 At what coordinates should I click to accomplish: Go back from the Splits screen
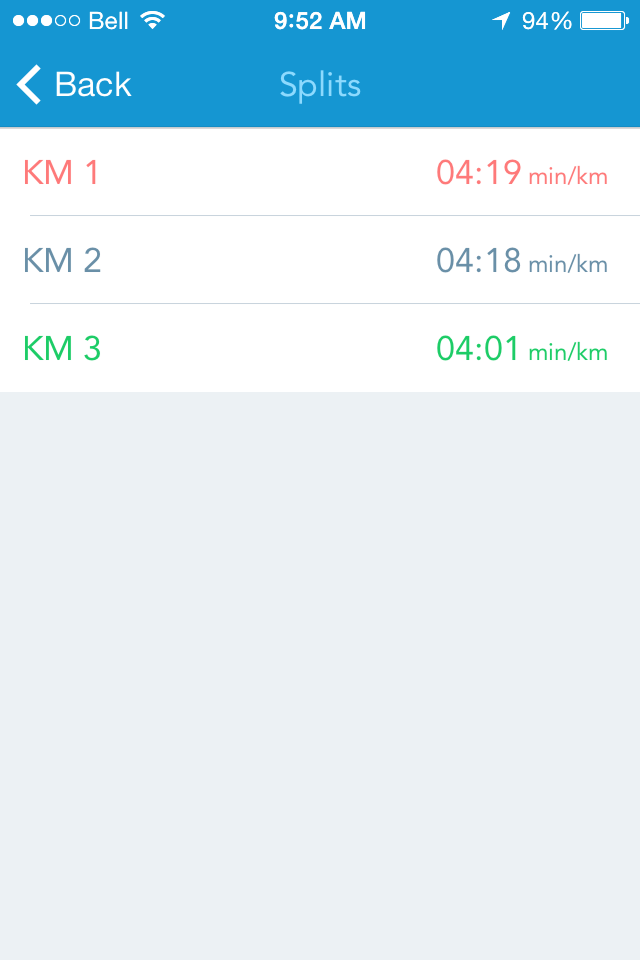(74, 85)
